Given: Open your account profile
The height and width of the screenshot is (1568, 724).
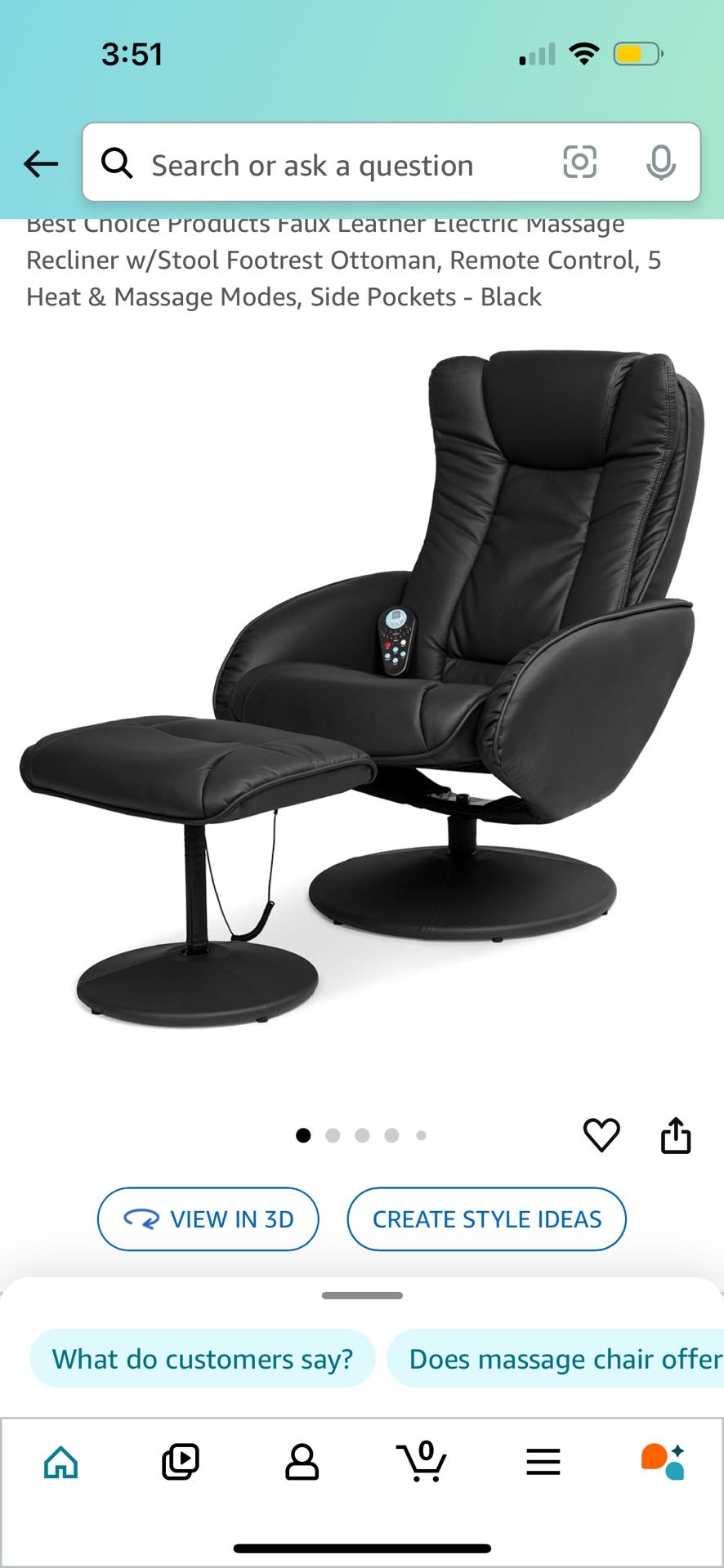Looking at the screenshot, I should point(302,1462).
